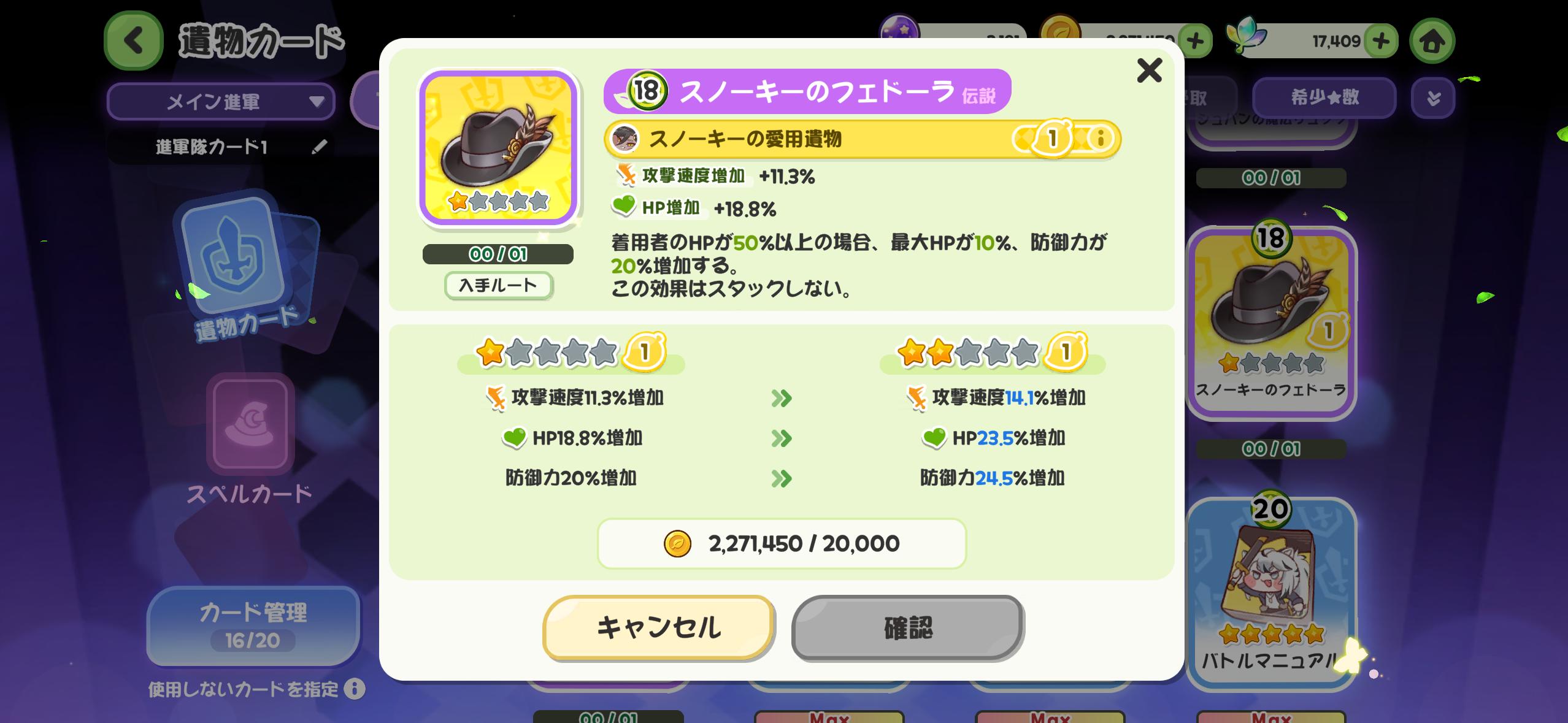This screenshot has width=1568, height=723.
Task: Go back with the green arrow
Action: [x=133, y=41]
